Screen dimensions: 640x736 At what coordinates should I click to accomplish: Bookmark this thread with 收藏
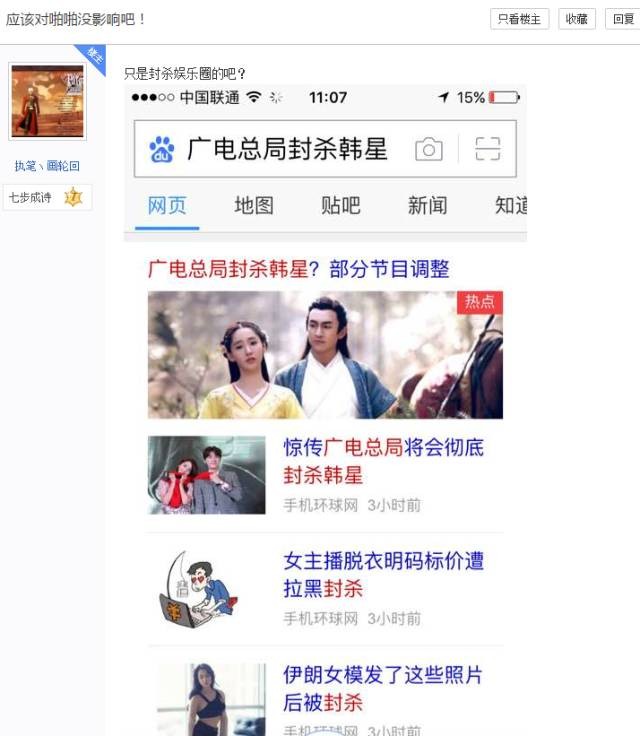576,19
